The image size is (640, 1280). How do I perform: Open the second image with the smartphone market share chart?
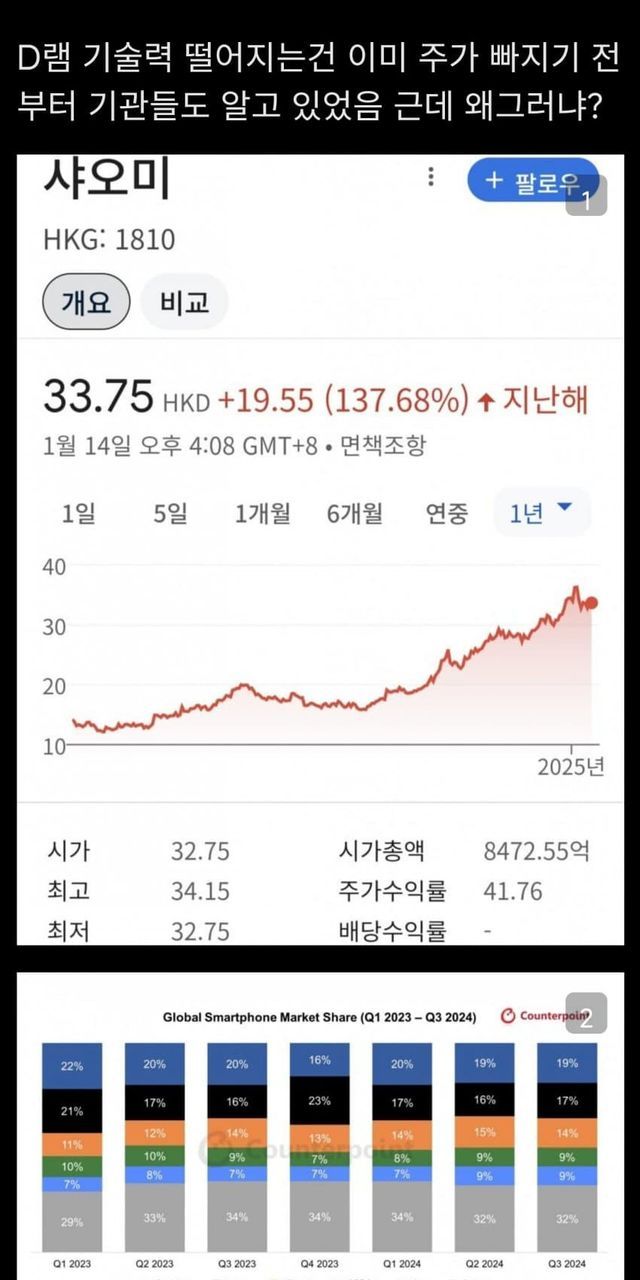[320, 1125]
